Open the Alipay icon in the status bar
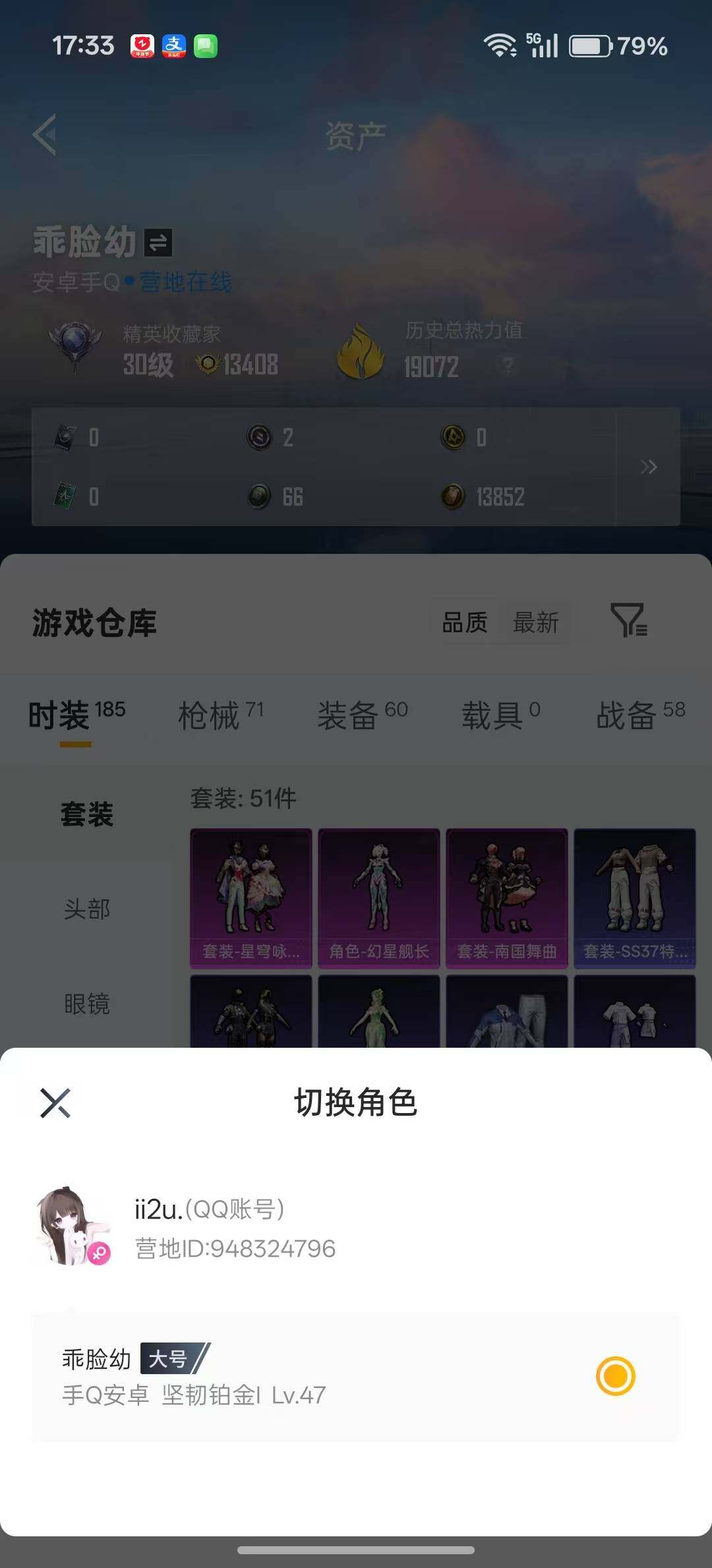The image size is (712, 1568). (173, 46)
